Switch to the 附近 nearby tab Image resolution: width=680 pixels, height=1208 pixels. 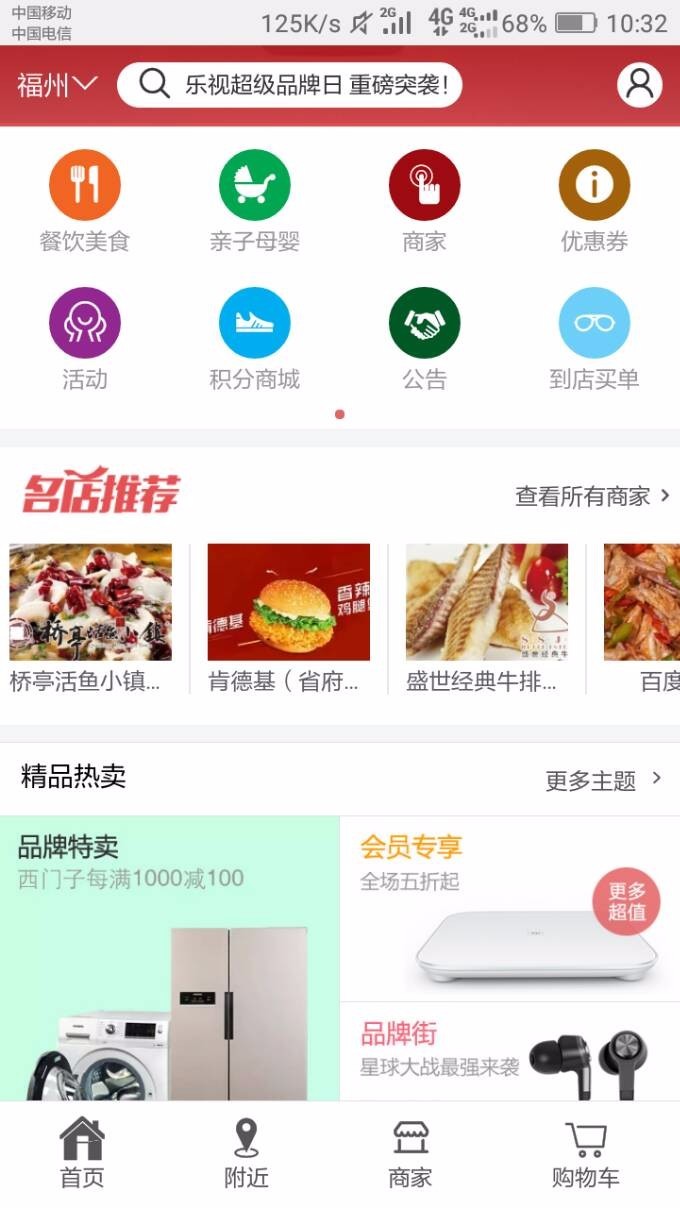246,1154
